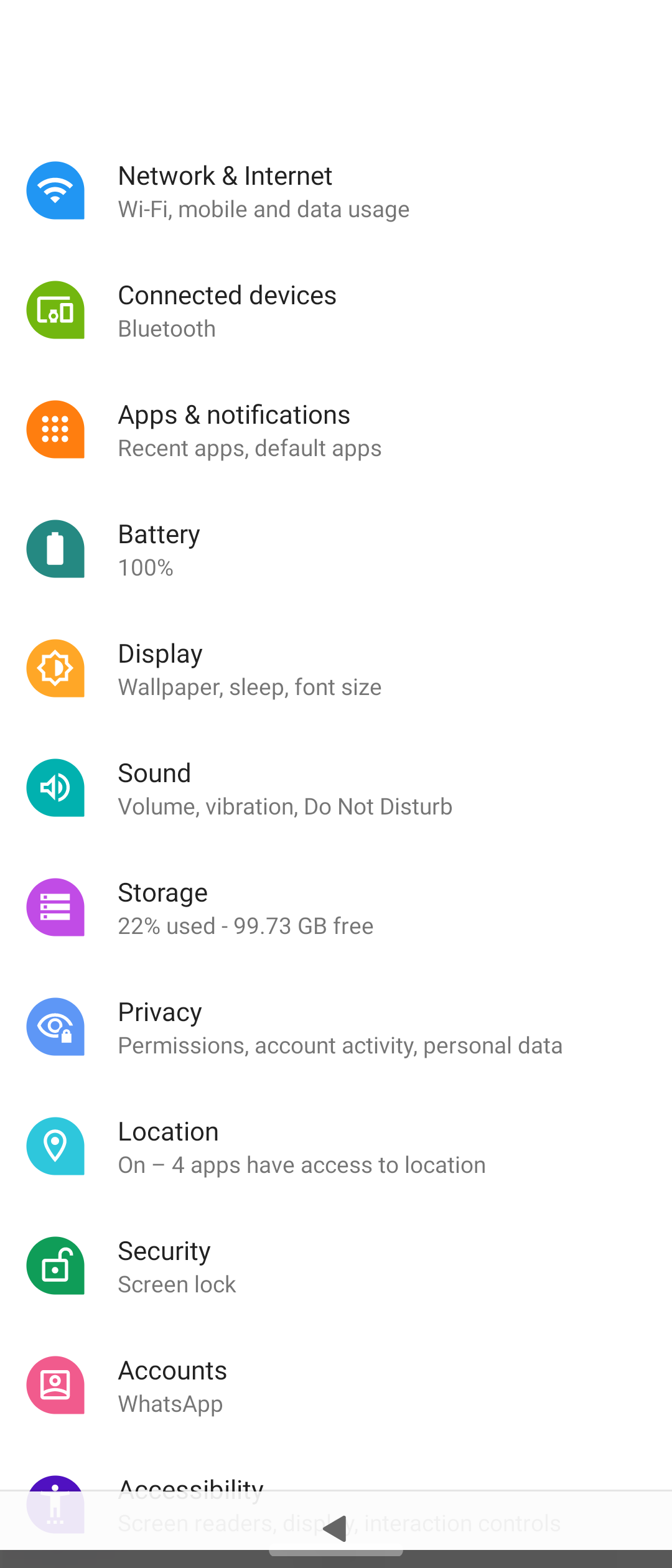The height and width of the screenshot is (1568, 672).
Task: Open Accessibility settings
Action: (190, 1486)
